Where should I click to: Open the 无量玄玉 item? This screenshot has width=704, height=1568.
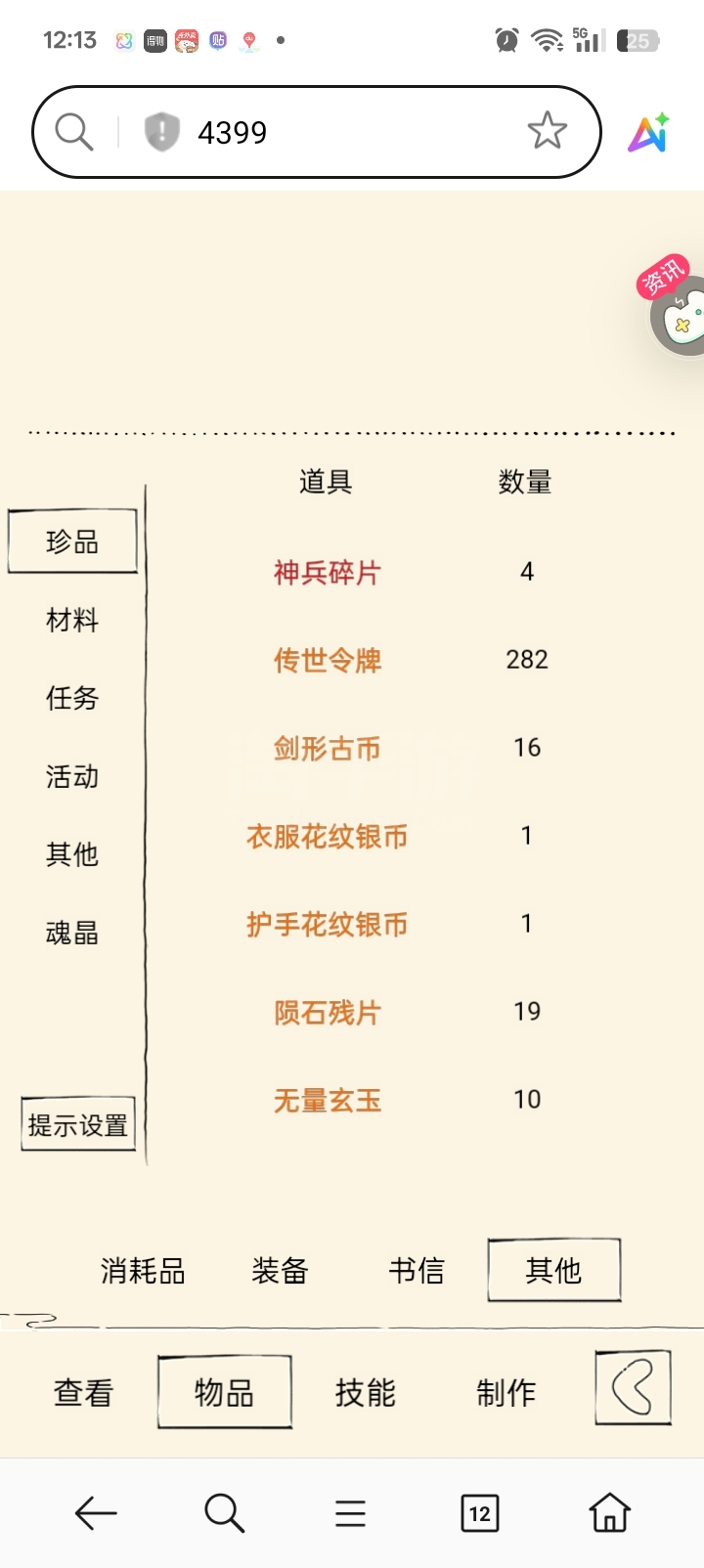click(x=327, y=1100)
